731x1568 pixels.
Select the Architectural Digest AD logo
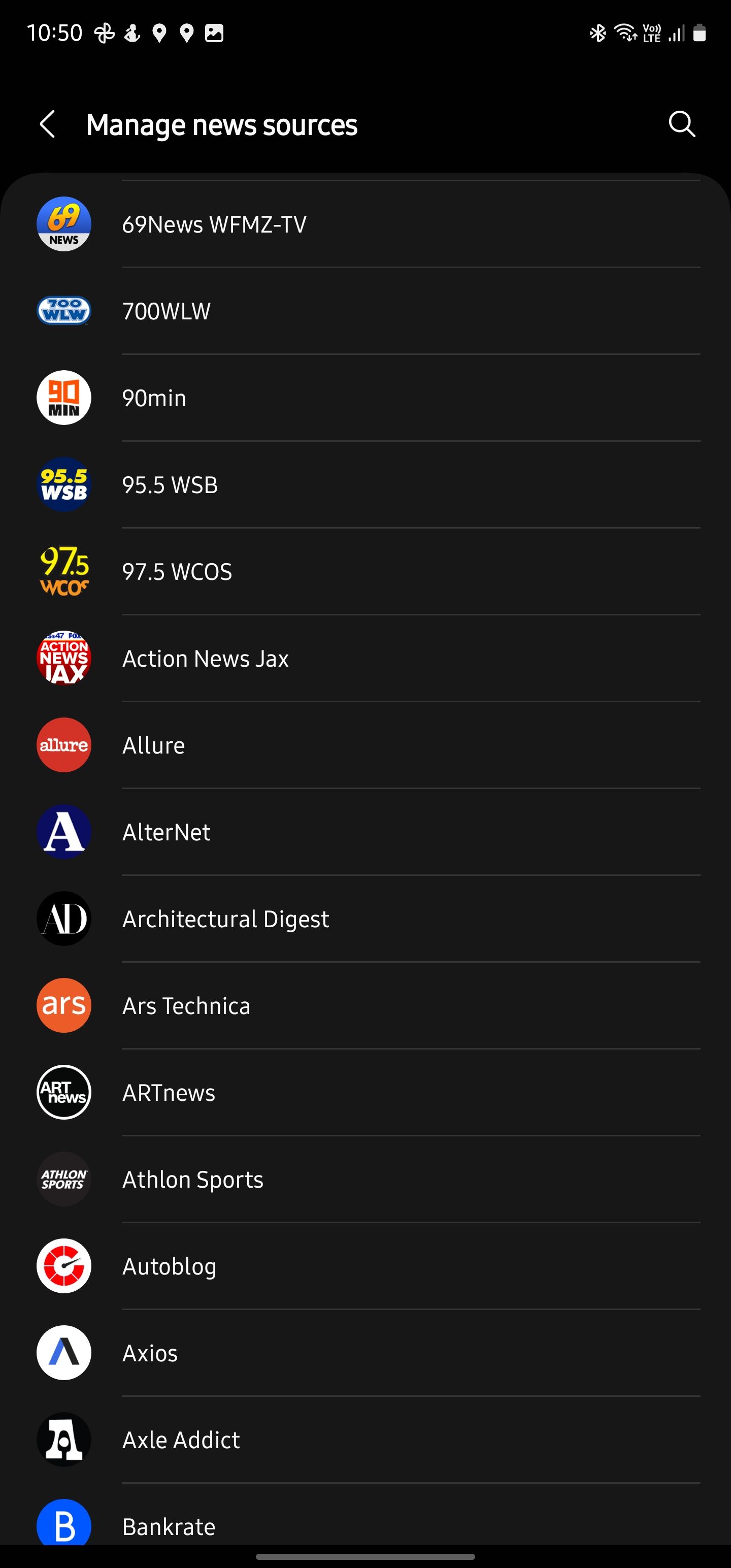63,919
